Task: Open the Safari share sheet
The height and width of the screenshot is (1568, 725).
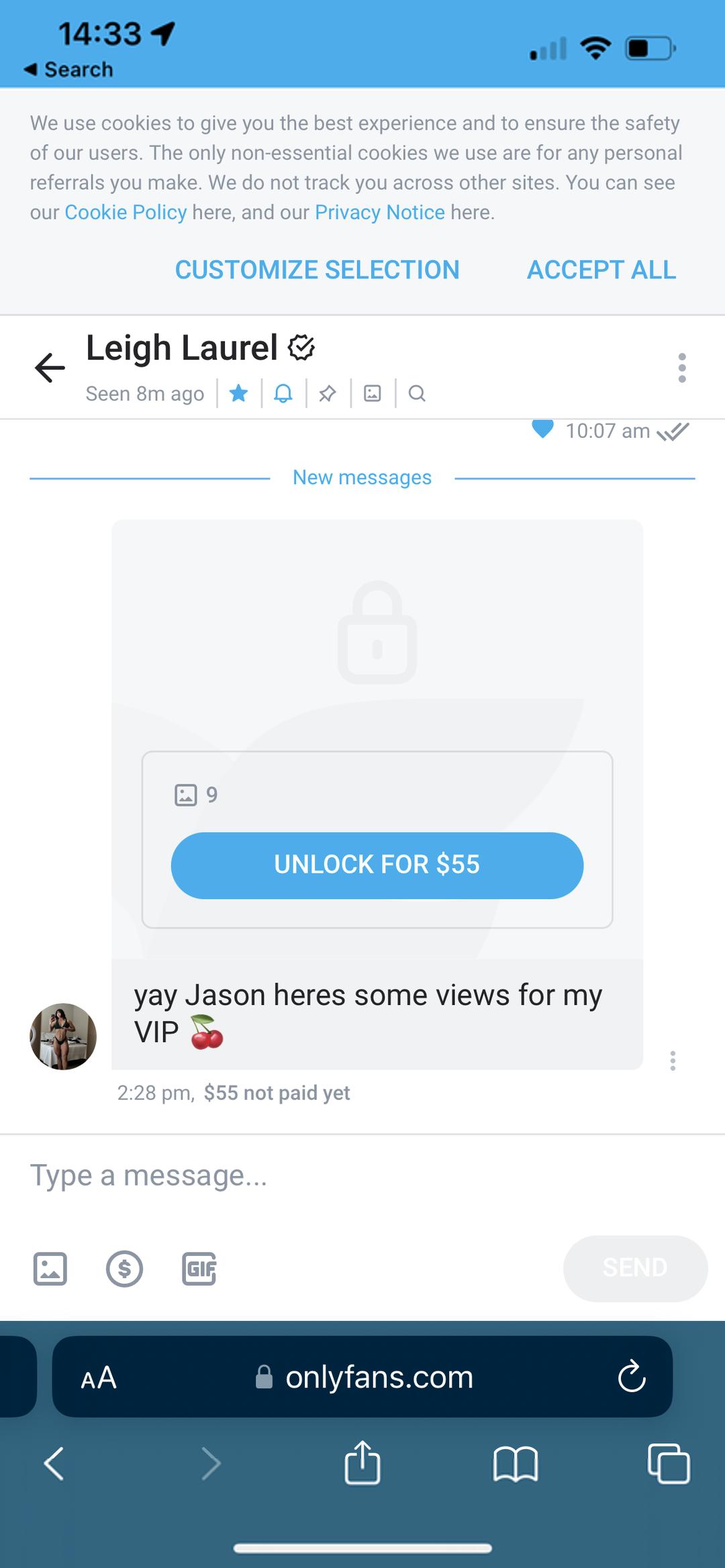Action: (362, 1463)
